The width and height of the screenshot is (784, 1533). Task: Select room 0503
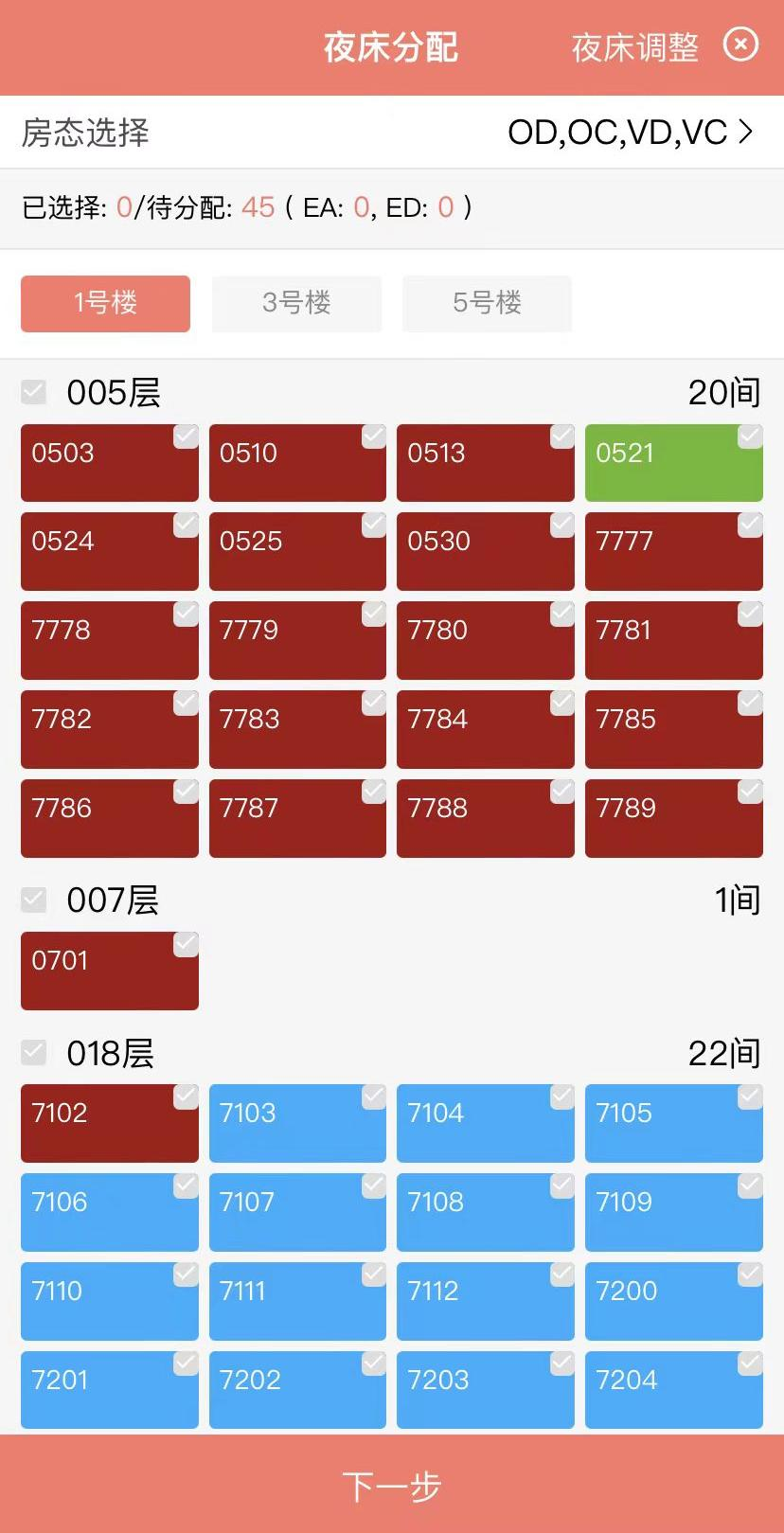point(110,463)
